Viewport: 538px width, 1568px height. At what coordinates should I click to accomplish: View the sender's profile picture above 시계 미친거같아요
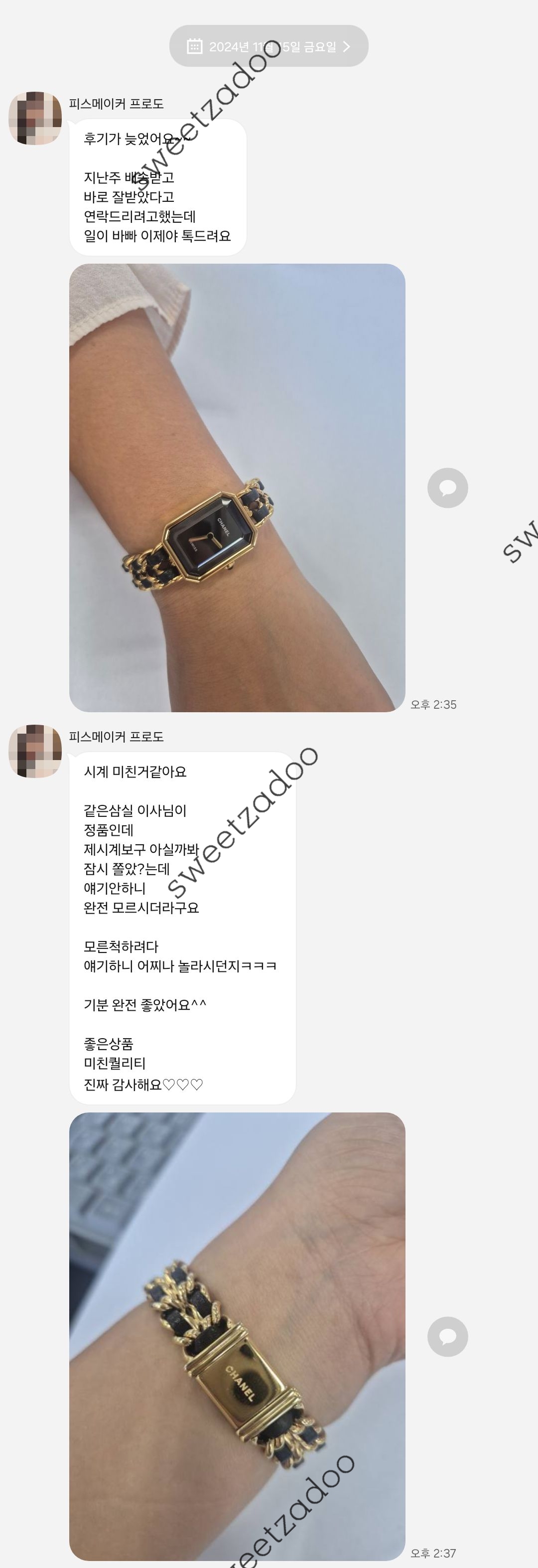pos(35,751)
